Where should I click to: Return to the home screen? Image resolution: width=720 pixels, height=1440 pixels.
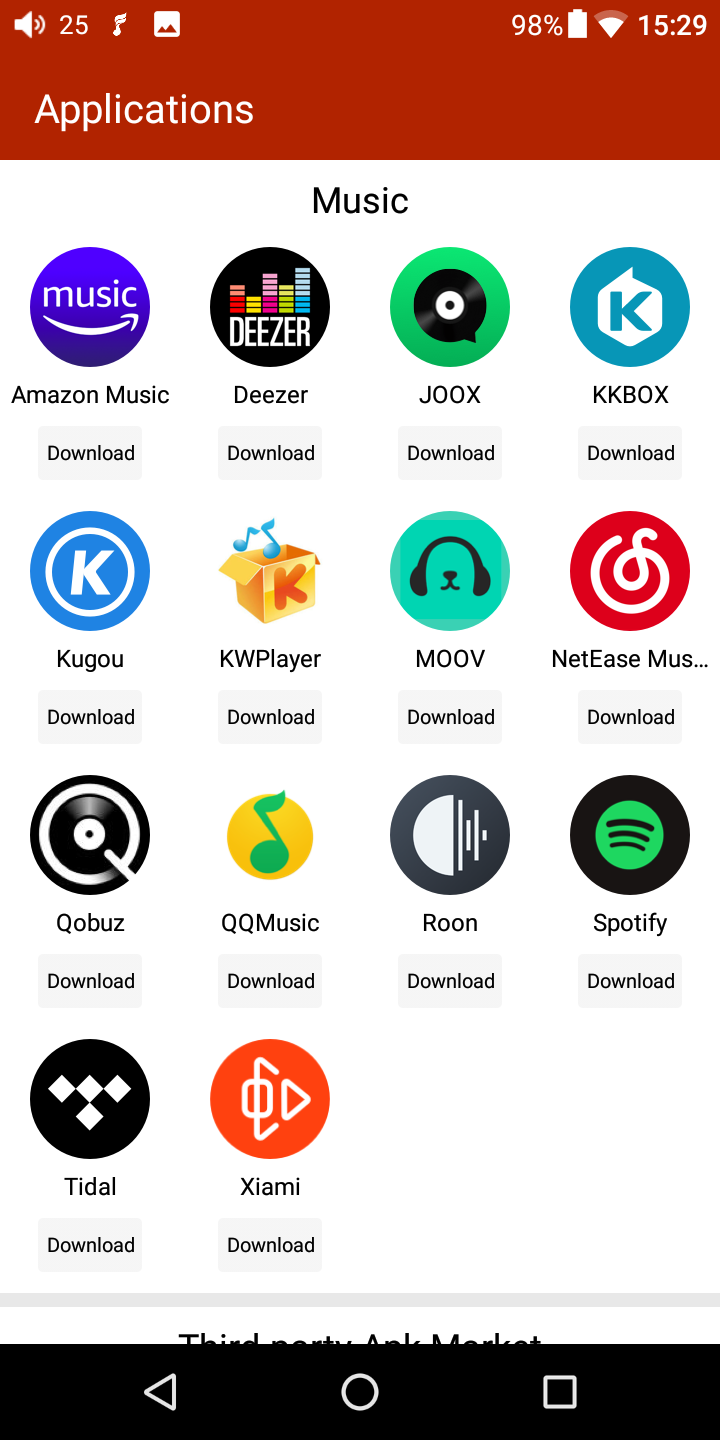tap(360, 1391)
